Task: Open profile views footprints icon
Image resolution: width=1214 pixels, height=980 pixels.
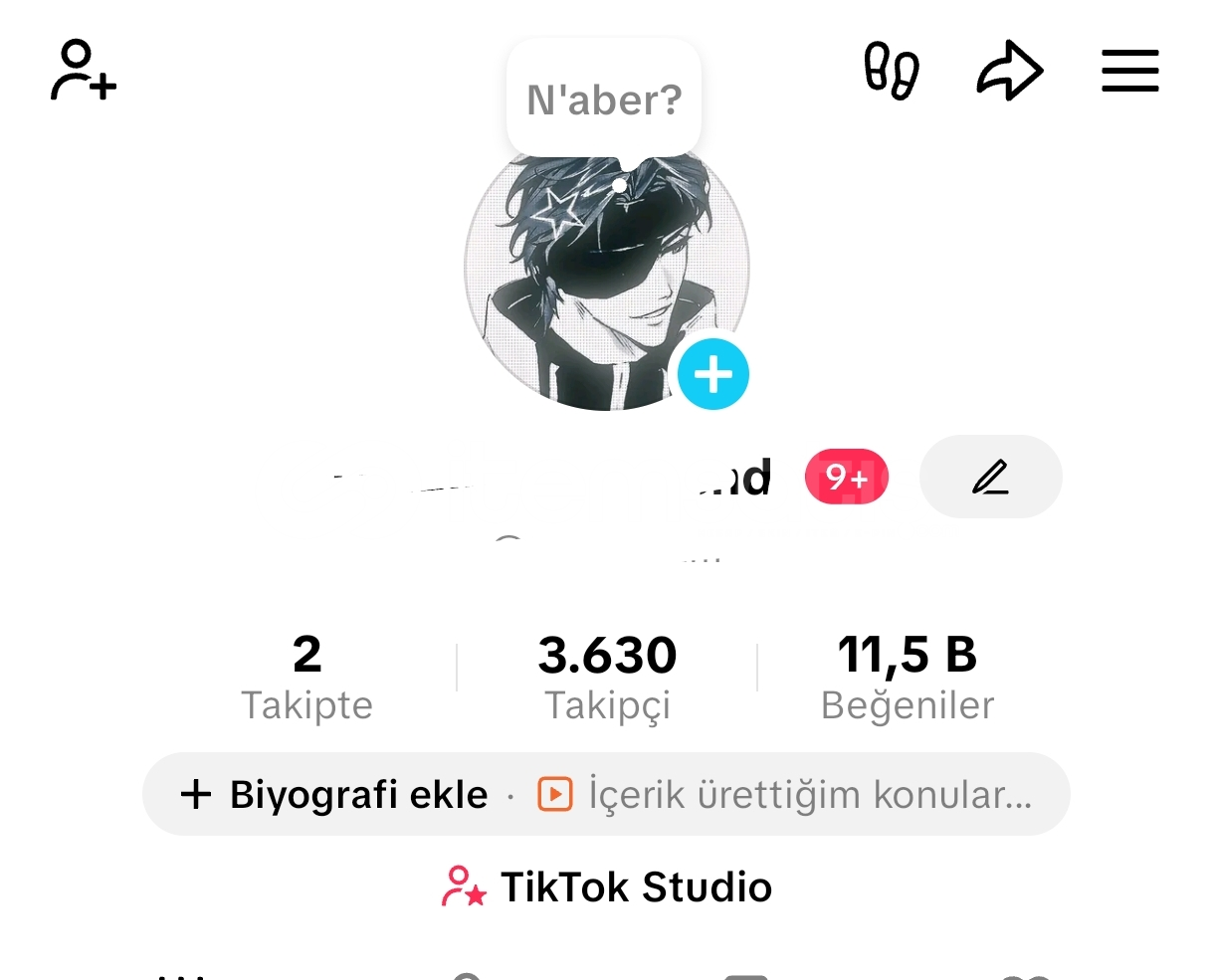Action: coord(891,71)
